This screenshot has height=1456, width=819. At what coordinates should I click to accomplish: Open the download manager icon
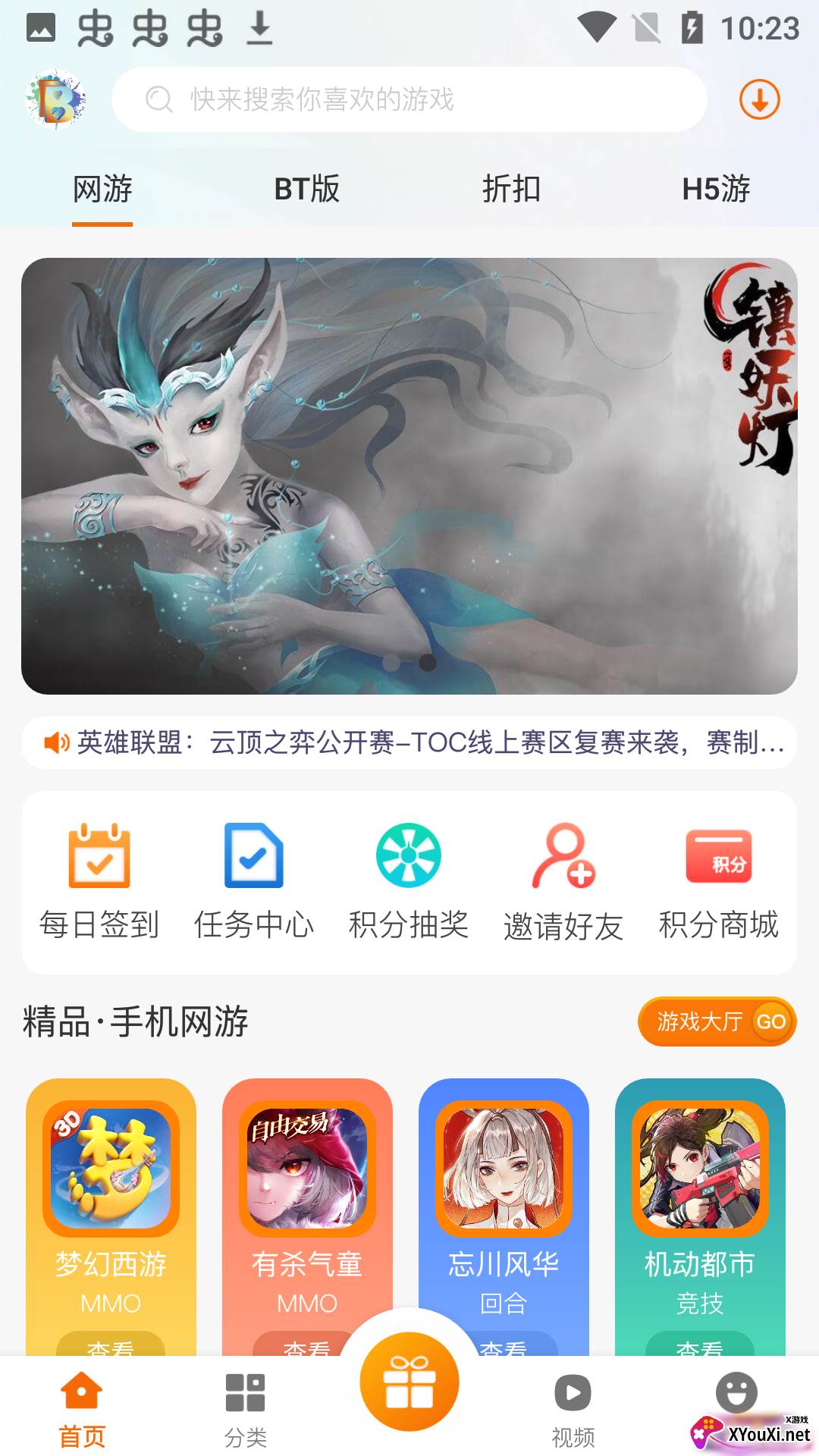click(x=759, y=99)
